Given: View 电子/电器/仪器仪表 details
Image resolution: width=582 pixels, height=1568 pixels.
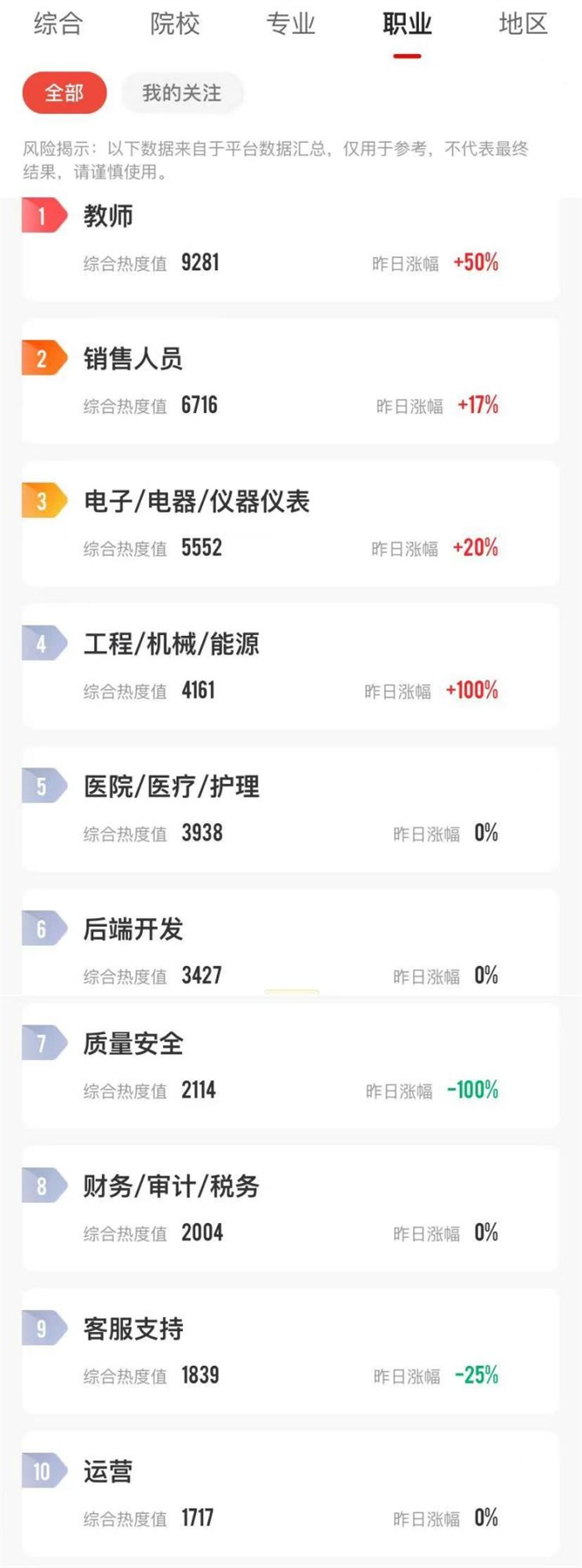Looking at the screenshot, I should (290, 525).
